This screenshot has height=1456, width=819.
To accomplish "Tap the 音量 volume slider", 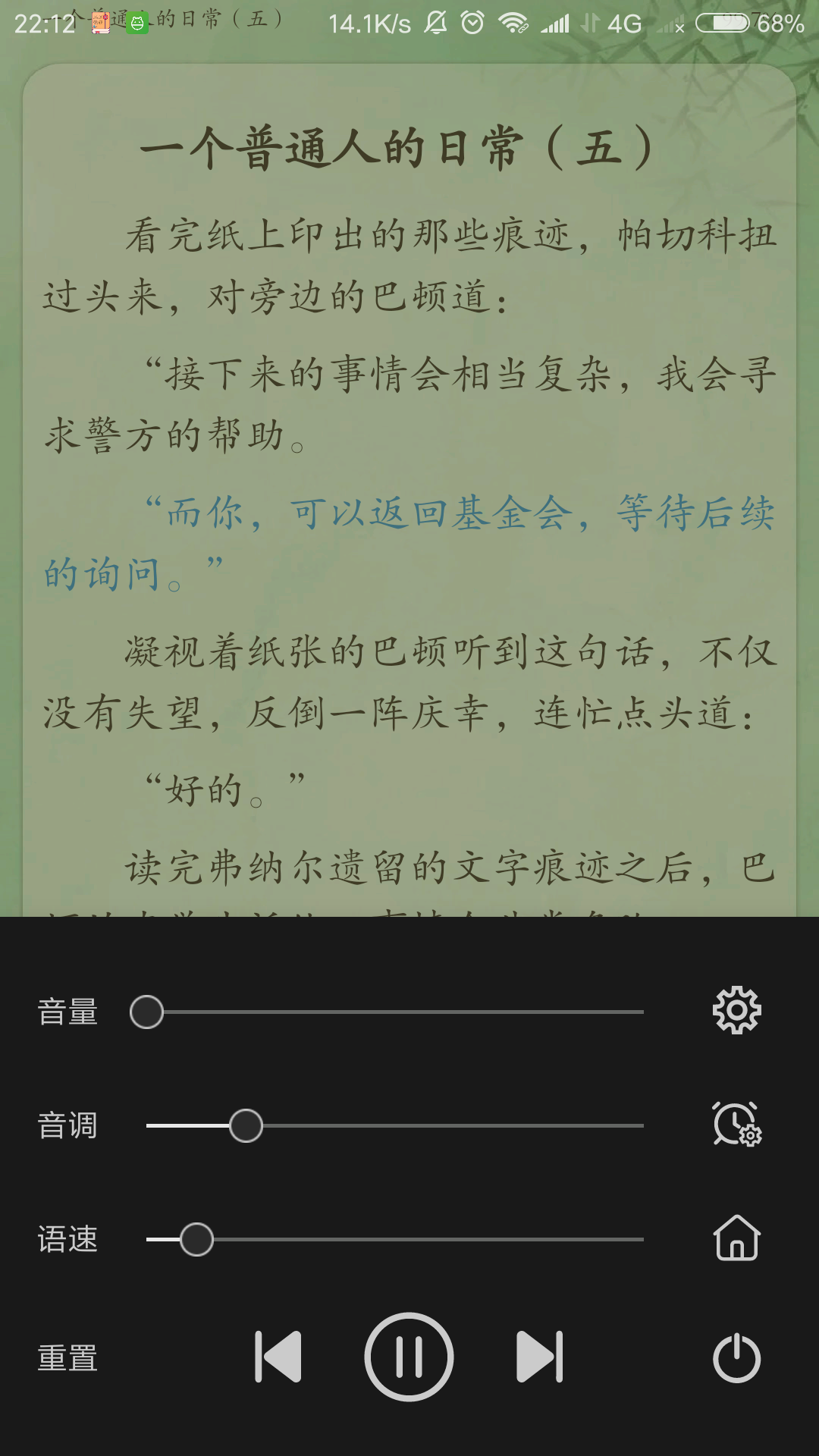I will [x=394, y=1012].
